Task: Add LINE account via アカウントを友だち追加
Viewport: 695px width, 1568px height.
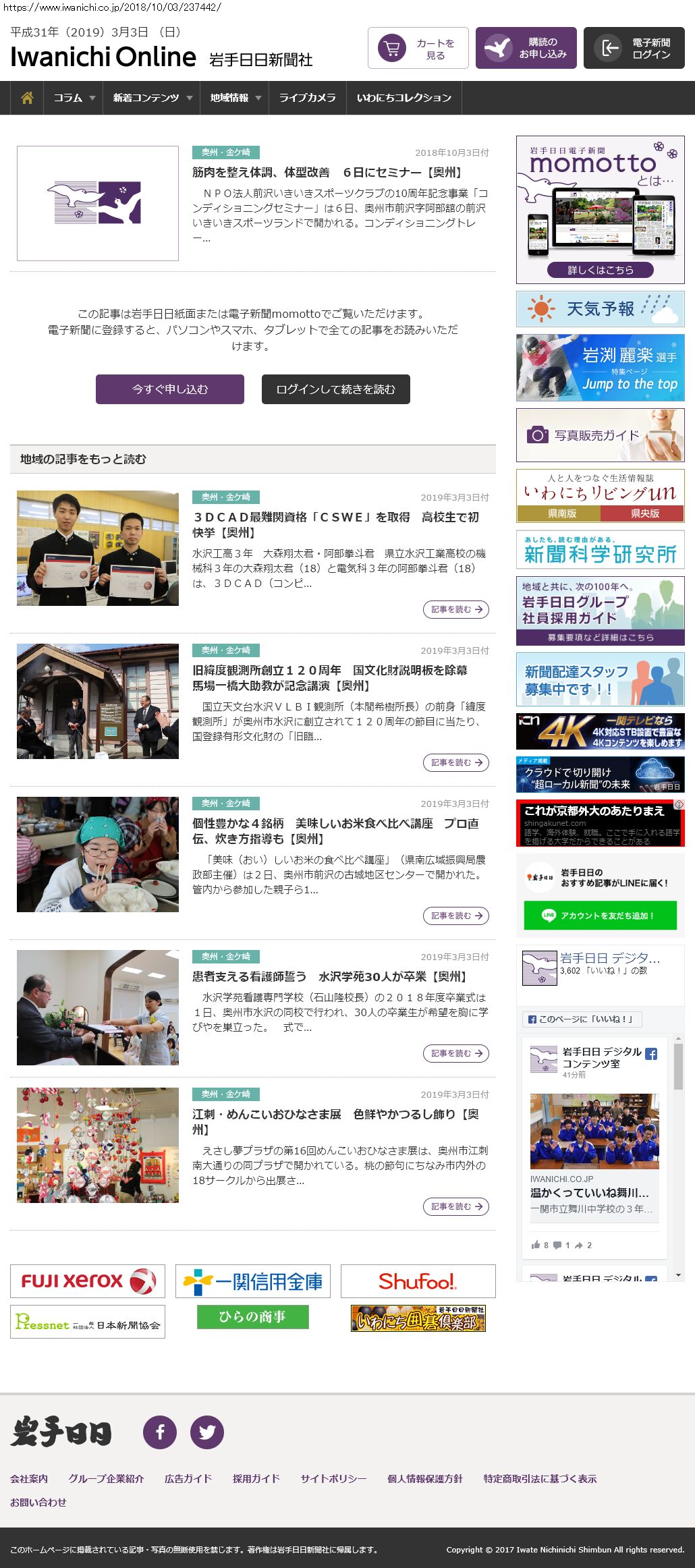Action: coord(600,916)
